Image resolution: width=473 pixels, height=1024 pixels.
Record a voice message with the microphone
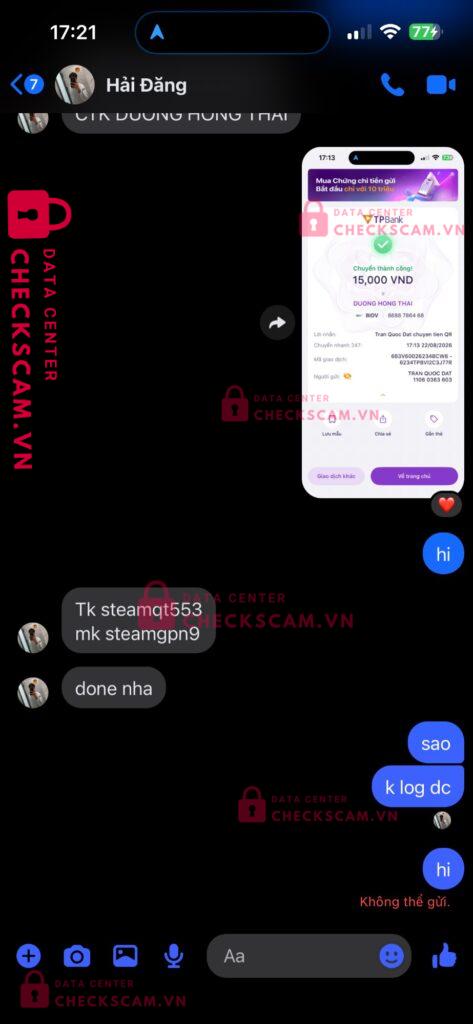[x=173, y=957]
